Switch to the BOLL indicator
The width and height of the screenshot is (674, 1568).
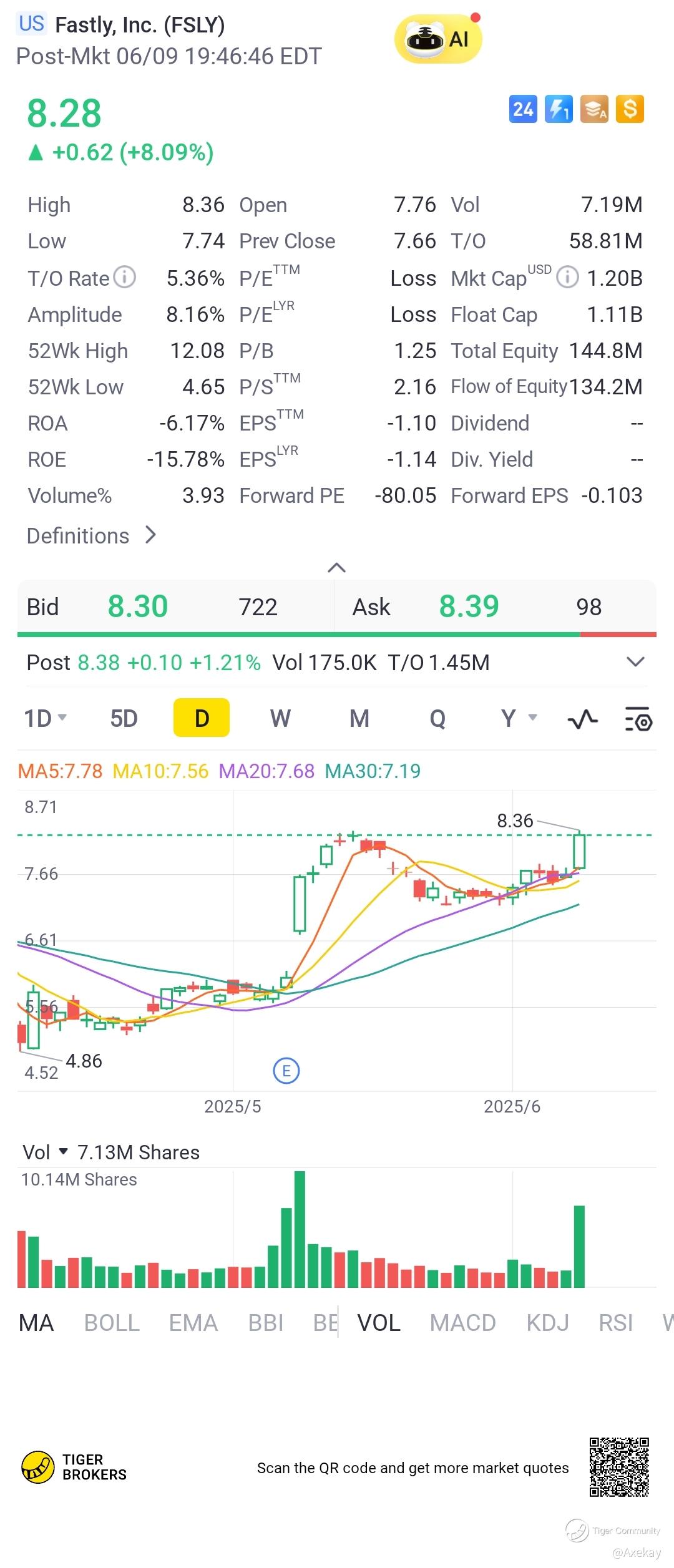coord(112,1323)
